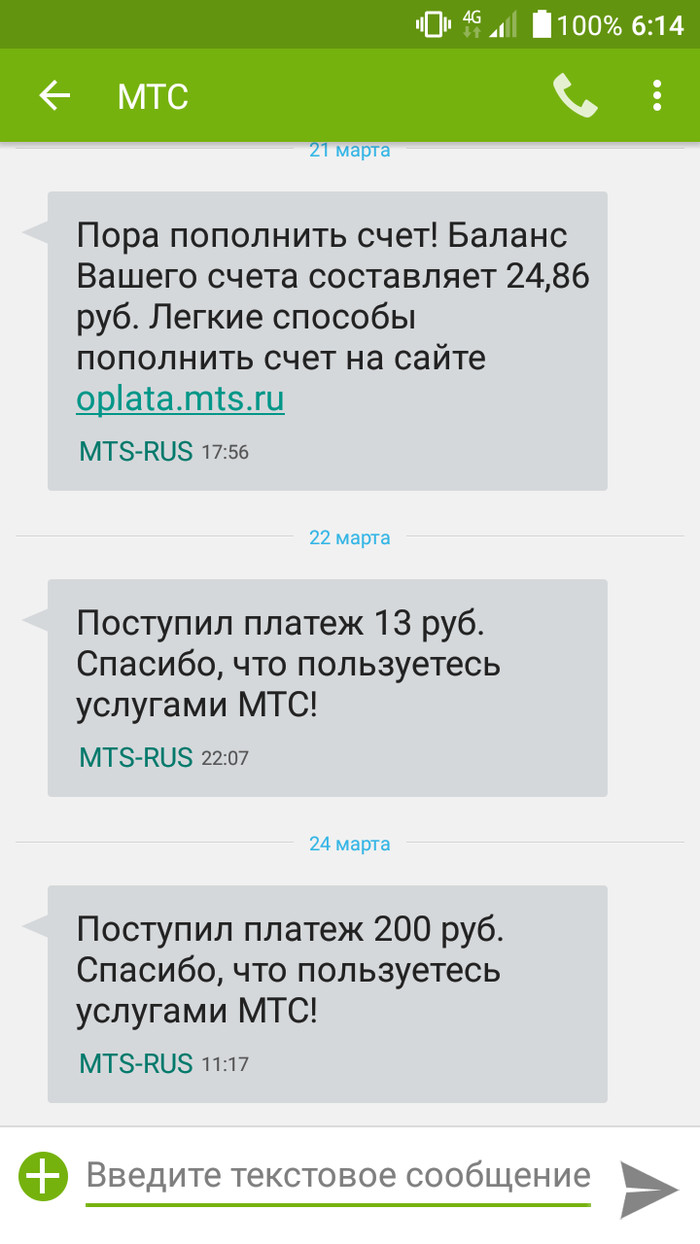Focus the text message input field
This screenshot has width=700, height=1244.
pyautogui.click(x=338, y=1176)
